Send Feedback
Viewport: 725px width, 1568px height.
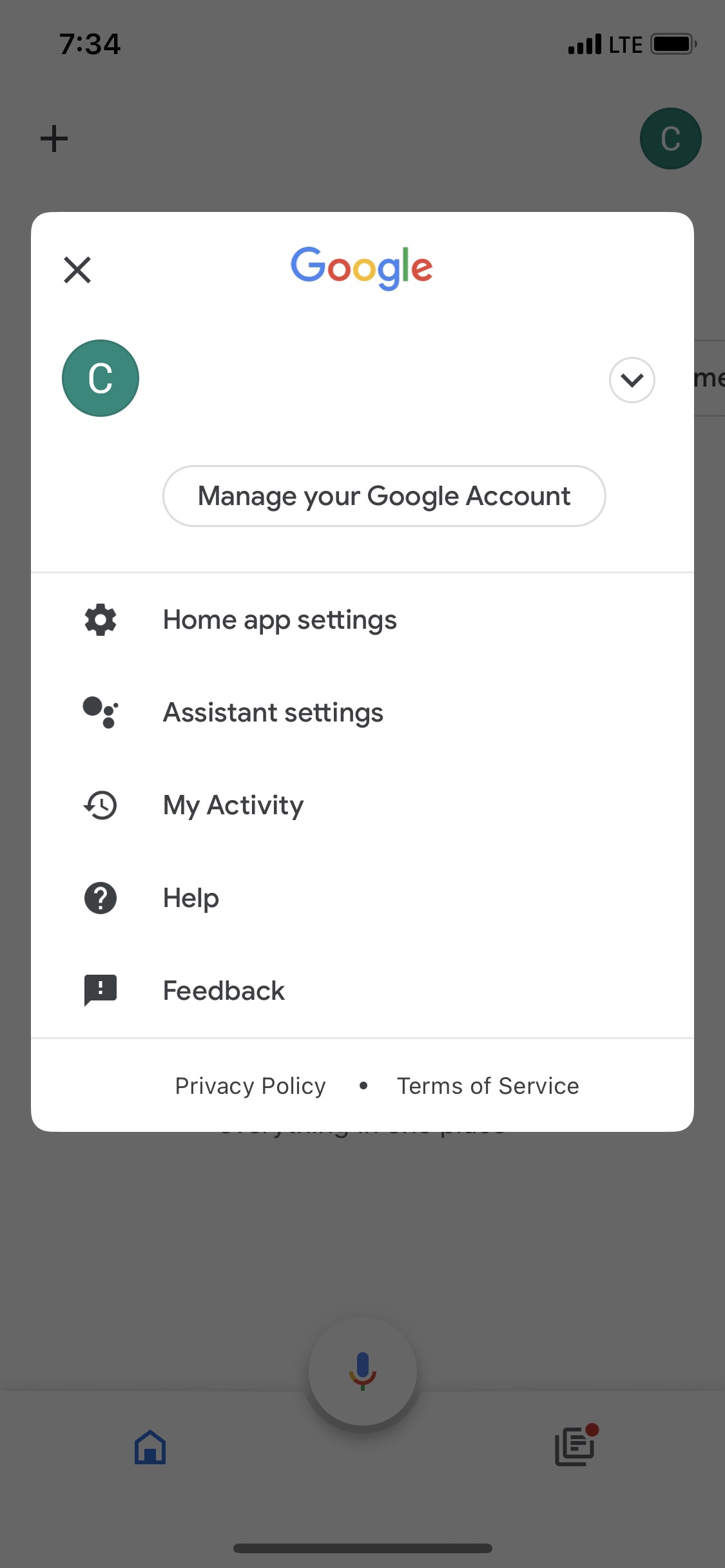(x=224, y=991)
